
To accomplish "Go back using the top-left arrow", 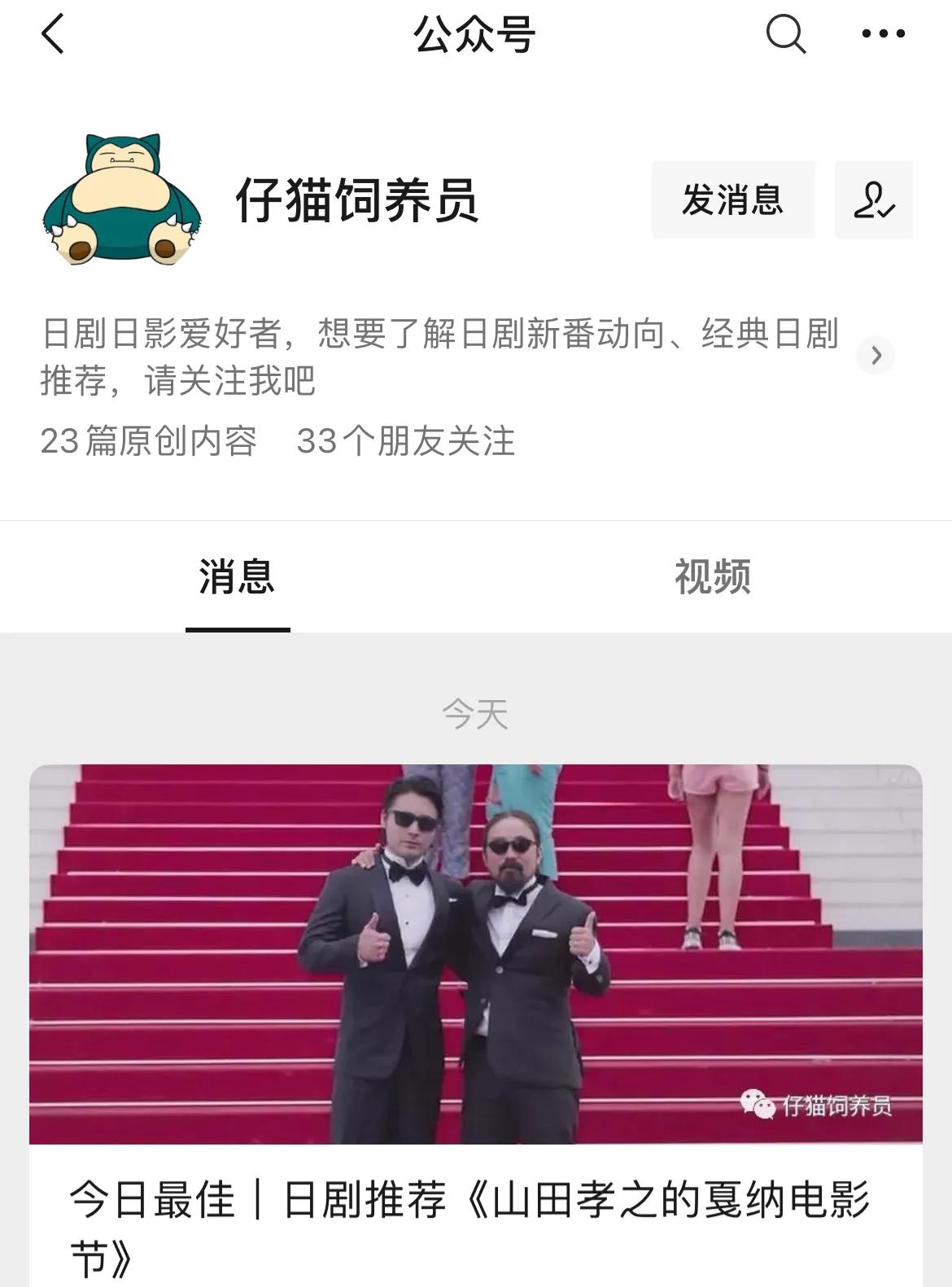I will coord(53,35).
